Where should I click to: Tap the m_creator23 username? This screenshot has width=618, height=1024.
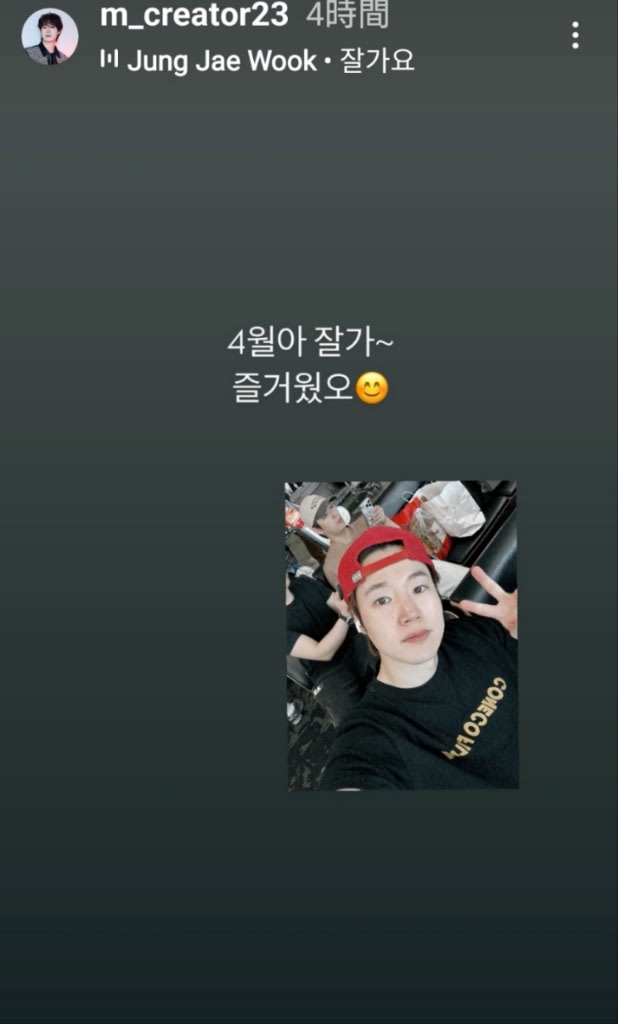pyautogui.click(x=193, y=16)
